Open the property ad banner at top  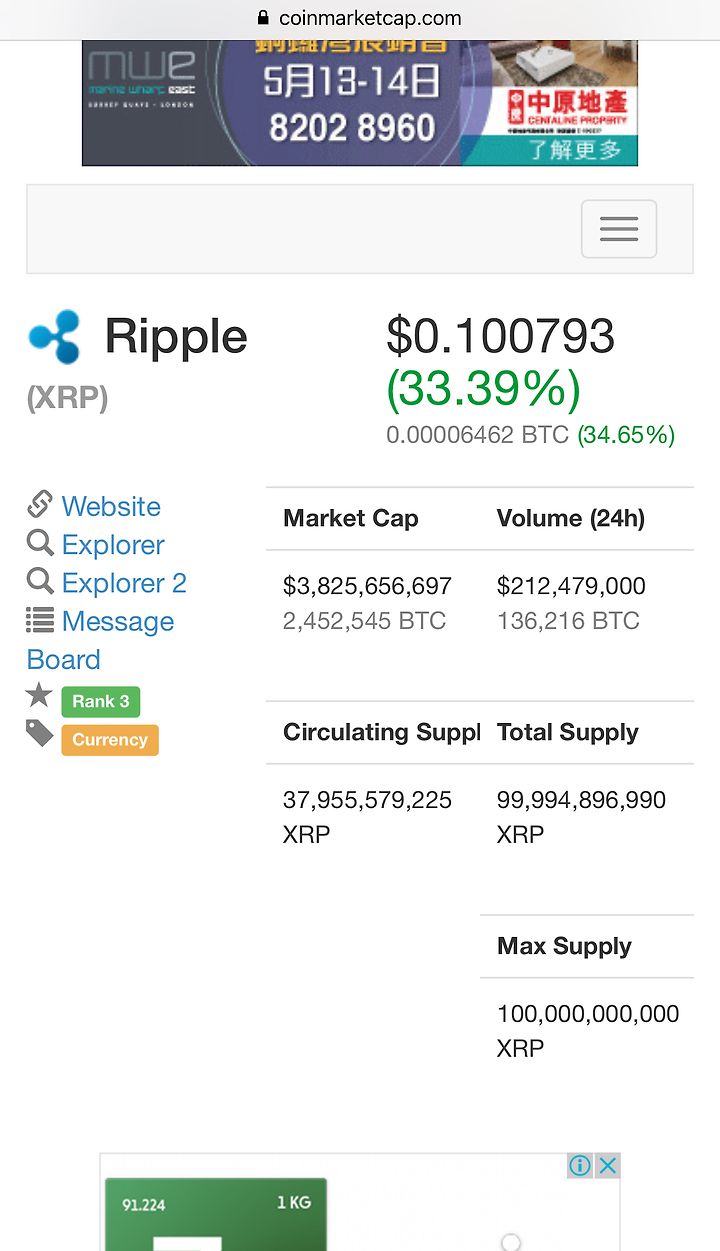(x=360, y=103)
